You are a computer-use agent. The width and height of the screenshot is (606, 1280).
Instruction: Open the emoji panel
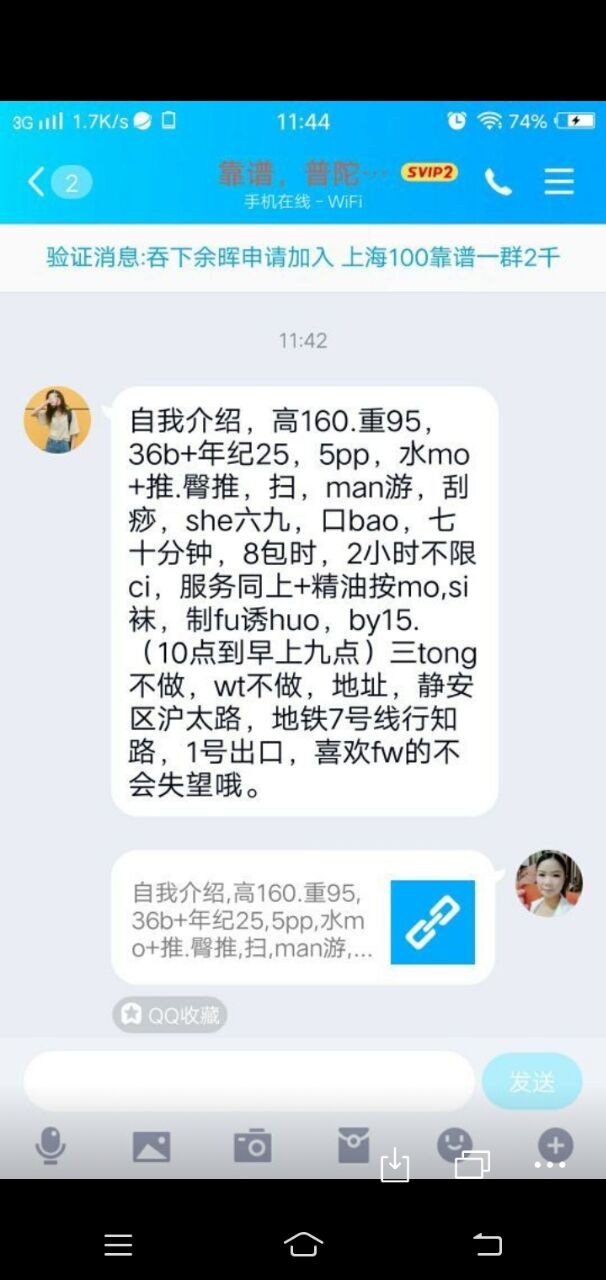click(454, 1144)
